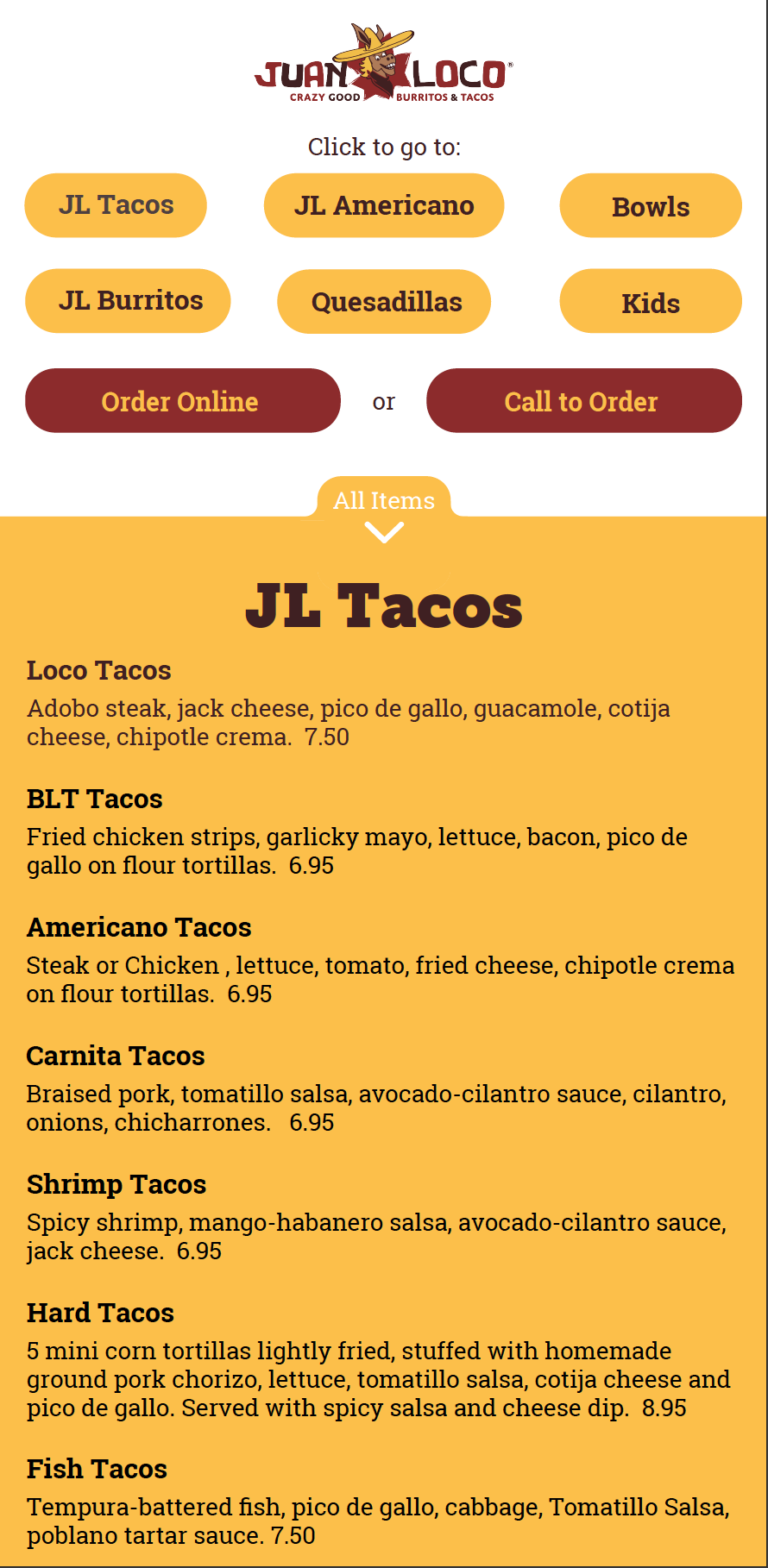Tap Order Online
Viewport: 768px width, 1568px height.
183,400
